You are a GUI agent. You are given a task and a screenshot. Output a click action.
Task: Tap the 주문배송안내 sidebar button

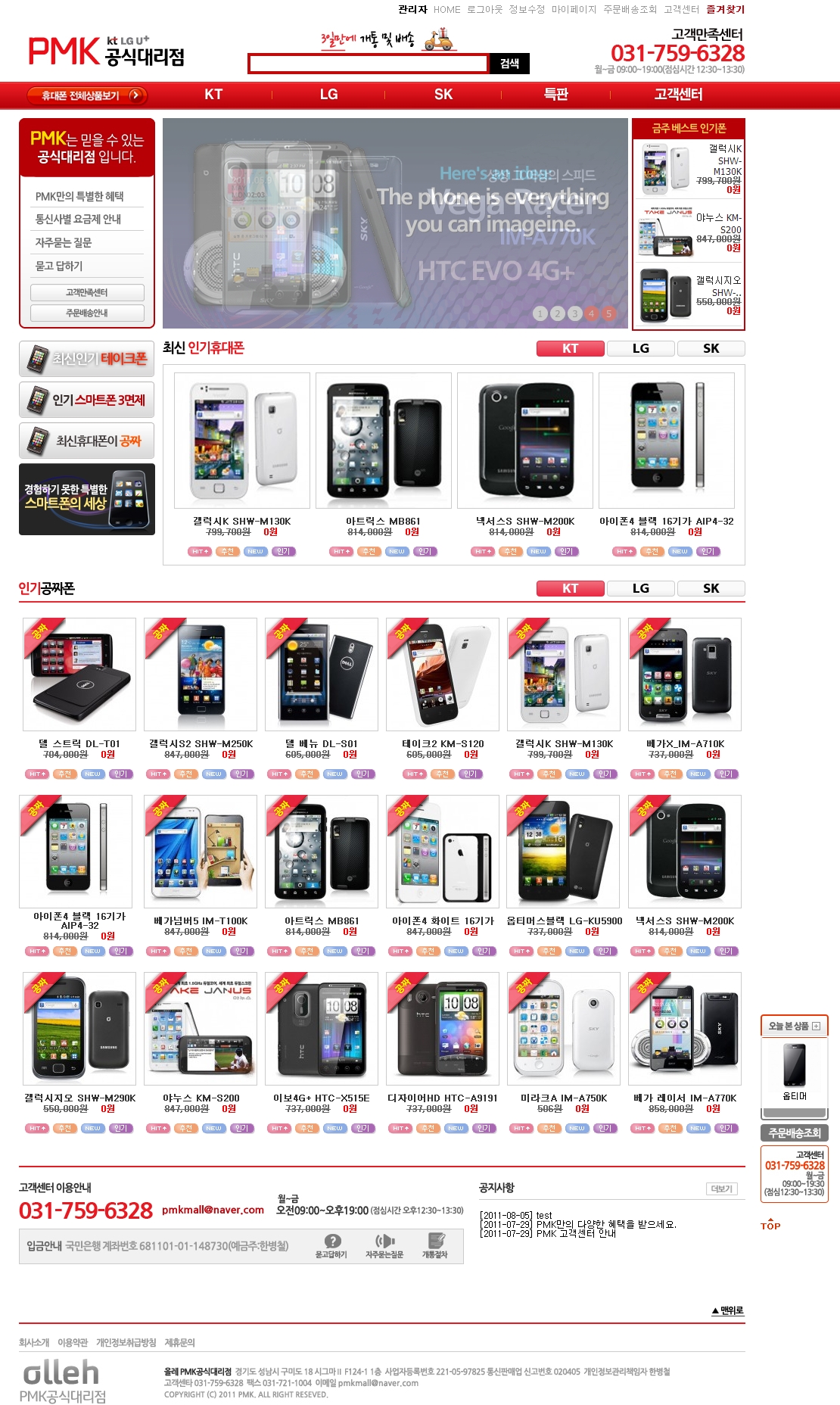tap(87, 313)
